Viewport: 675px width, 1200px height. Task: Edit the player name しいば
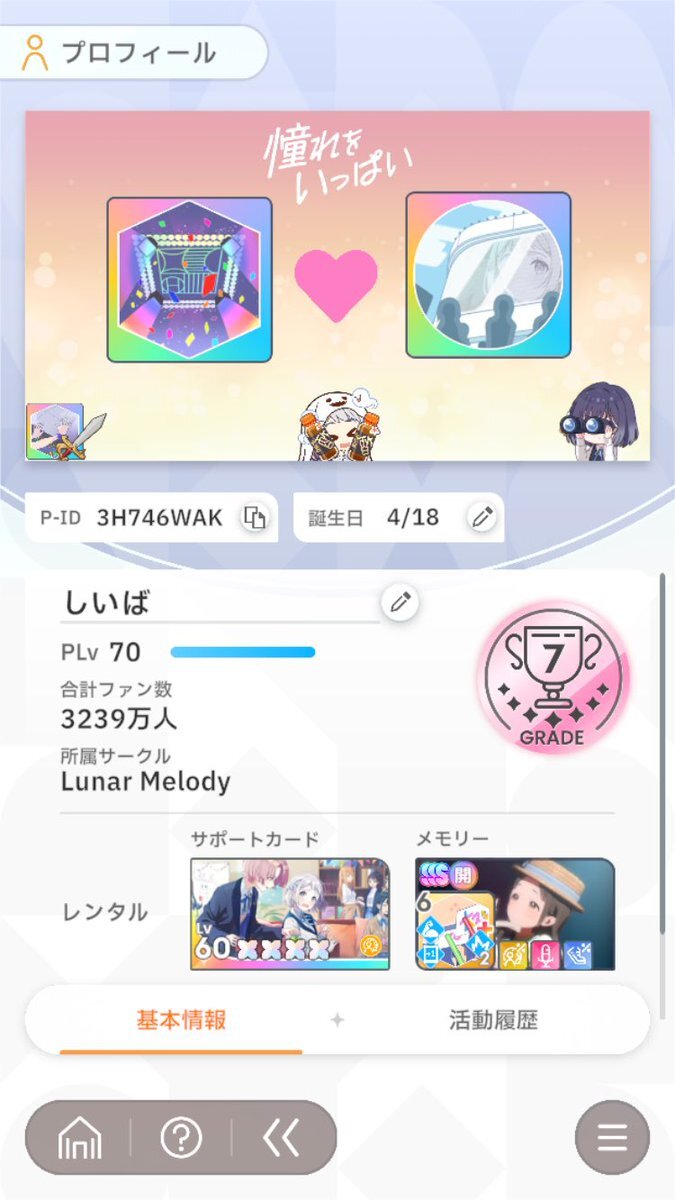(400, 603)
